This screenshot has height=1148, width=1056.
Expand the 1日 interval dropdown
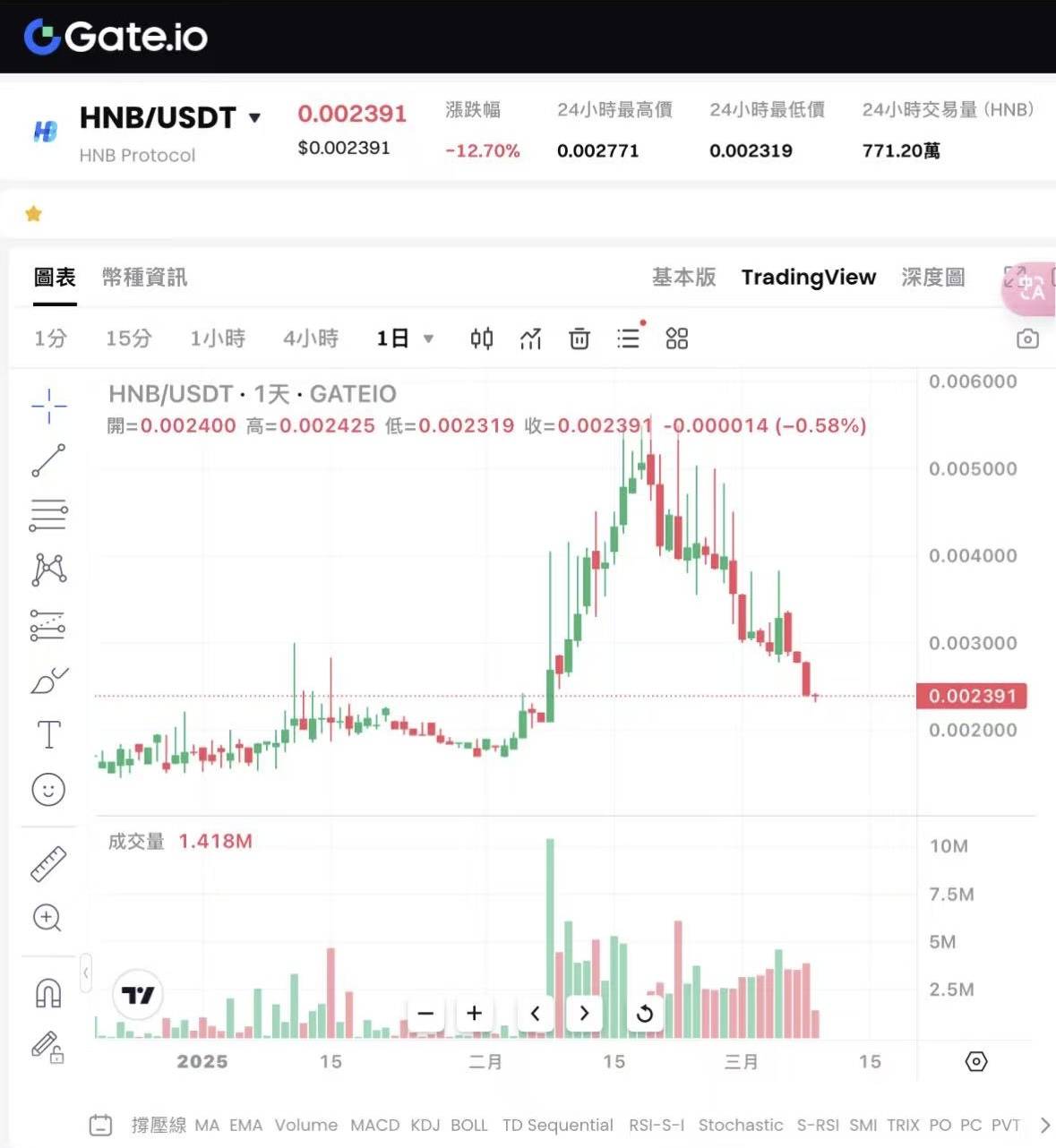point(405,338)
